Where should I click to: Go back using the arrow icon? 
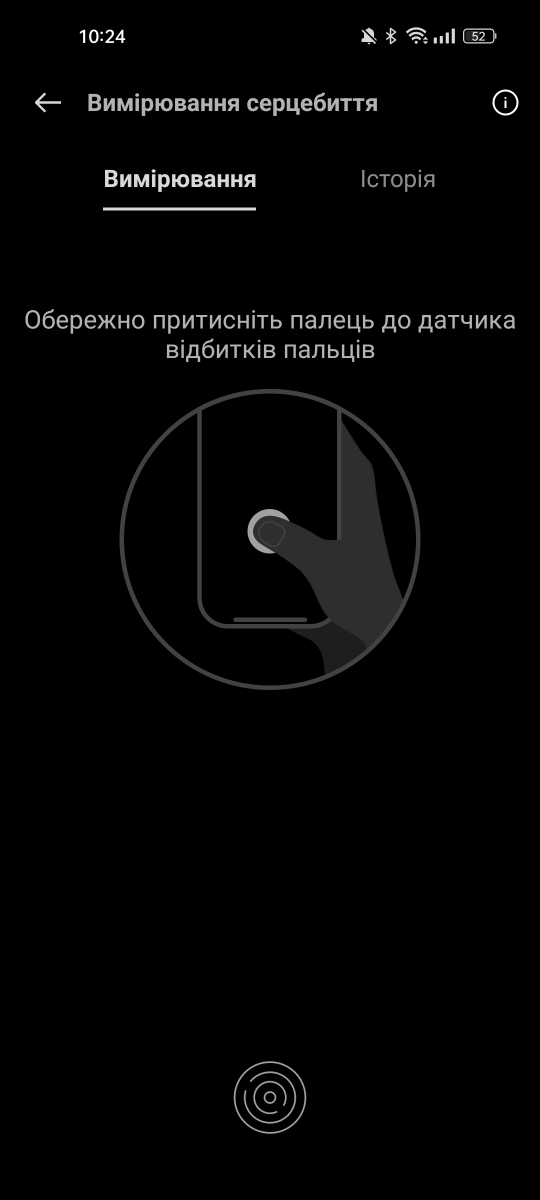coord(48,102)
